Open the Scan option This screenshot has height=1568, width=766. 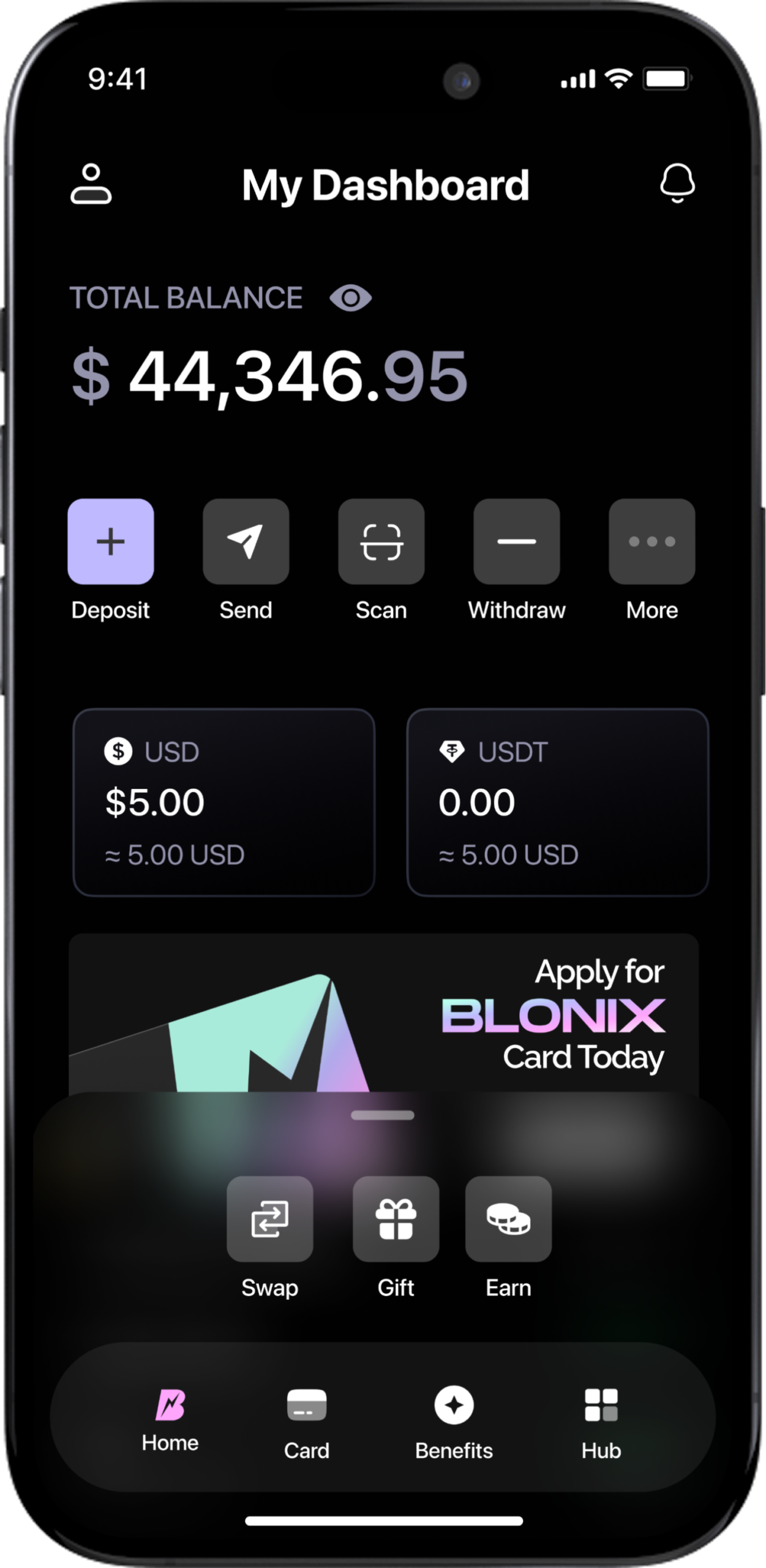(x=381, y=541)
